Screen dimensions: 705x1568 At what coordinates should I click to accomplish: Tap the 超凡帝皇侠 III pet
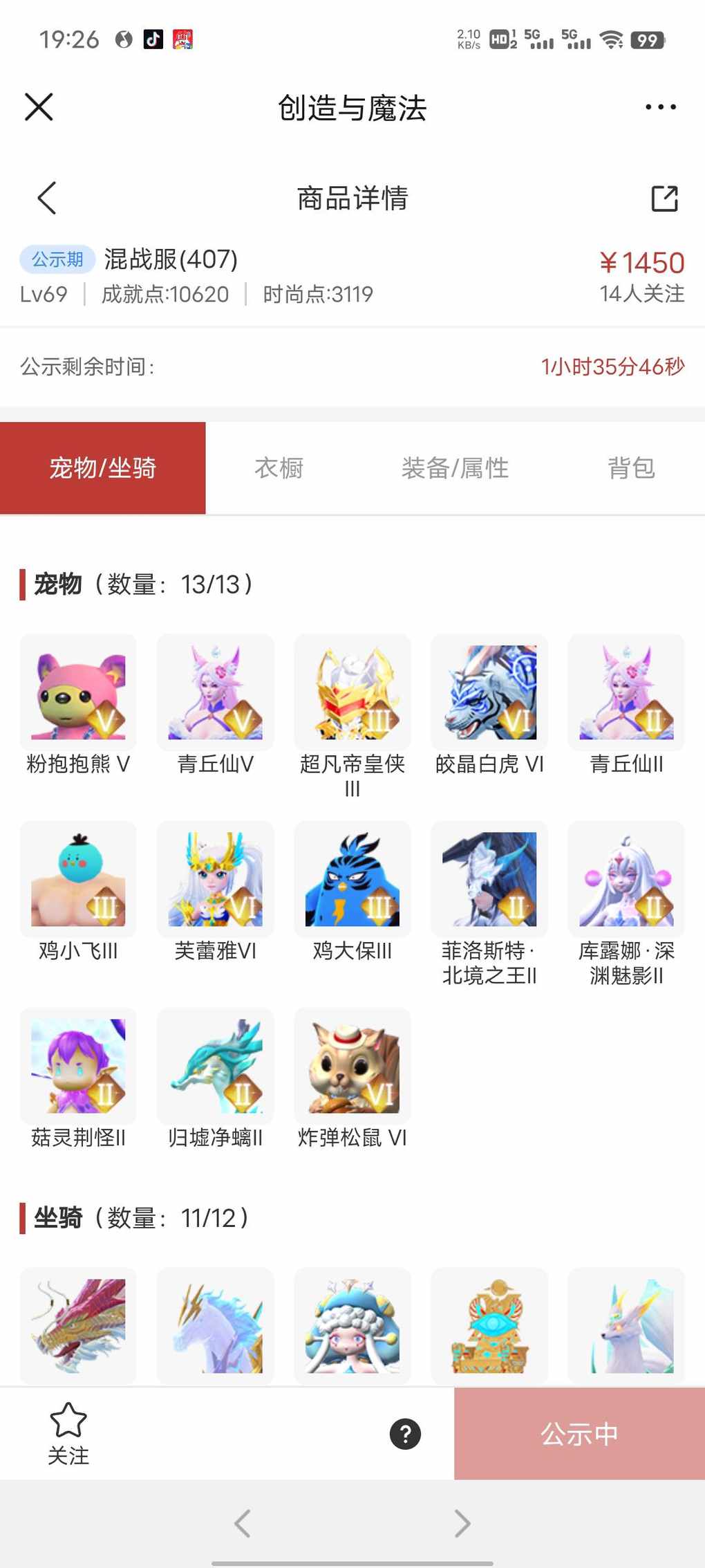point(352,692)
